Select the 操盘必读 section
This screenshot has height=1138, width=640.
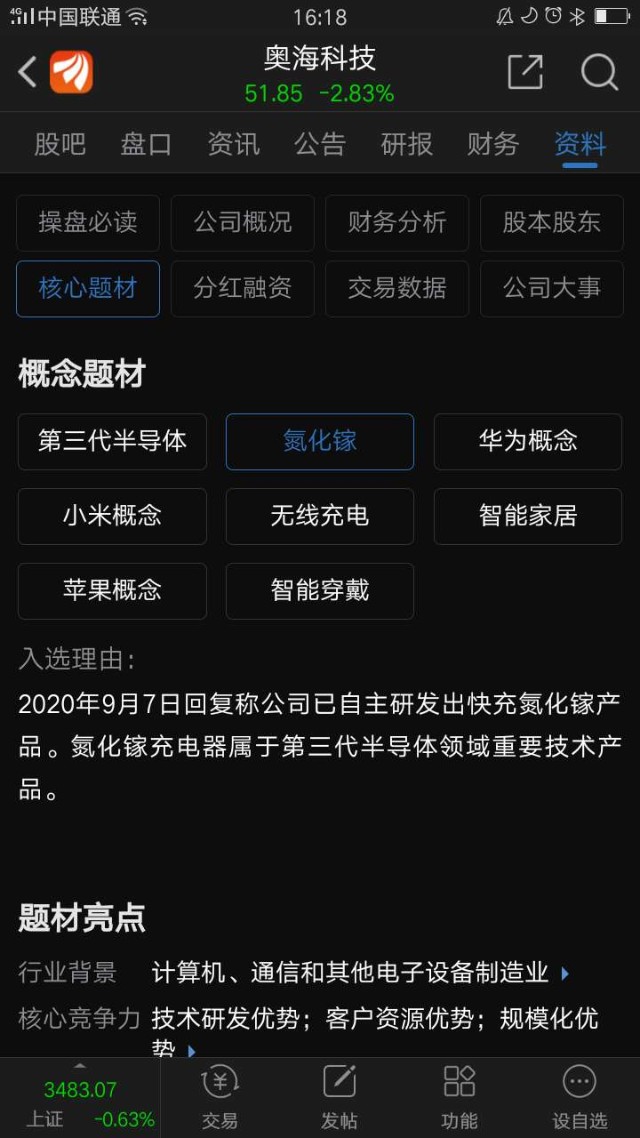pos(88,223)
